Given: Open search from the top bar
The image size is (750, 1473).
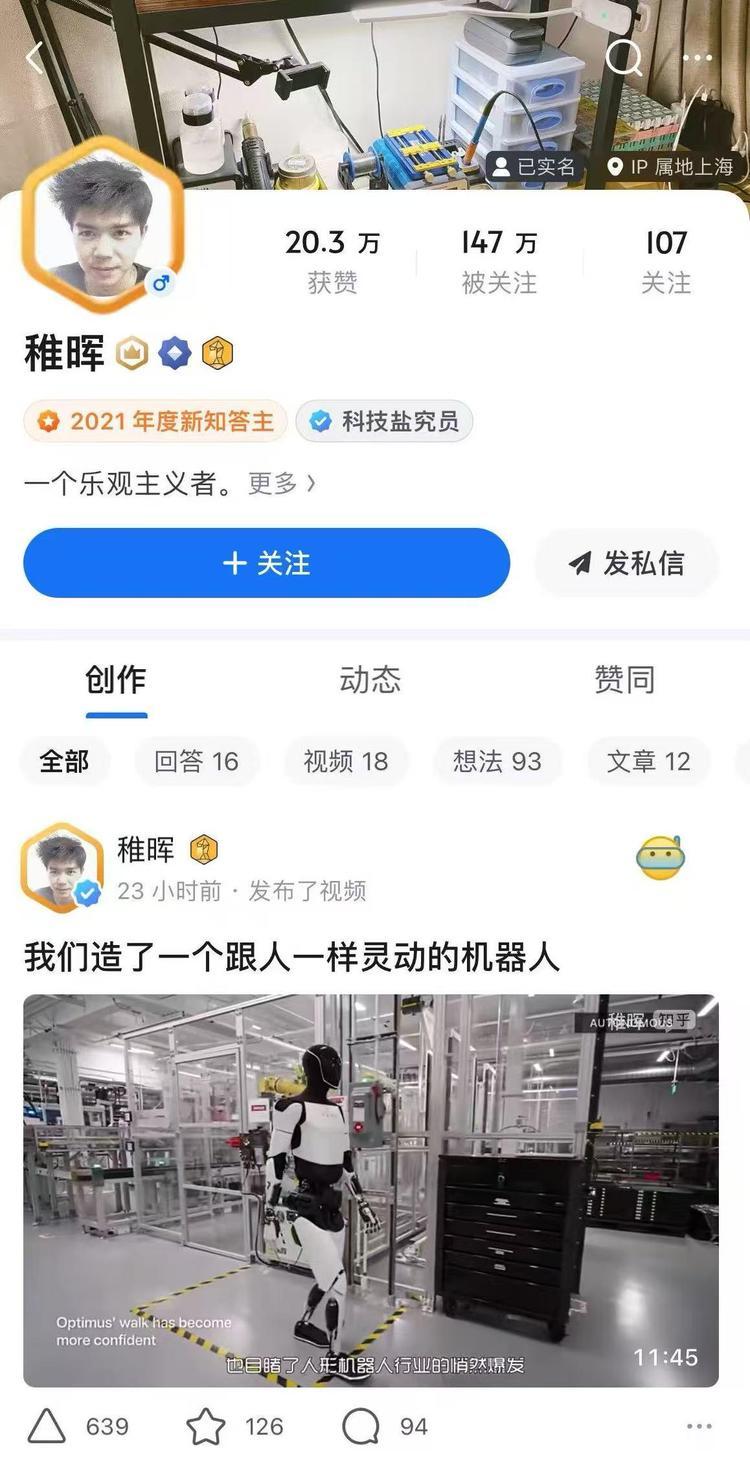Looking at the screenshot, I should point(623,58).
